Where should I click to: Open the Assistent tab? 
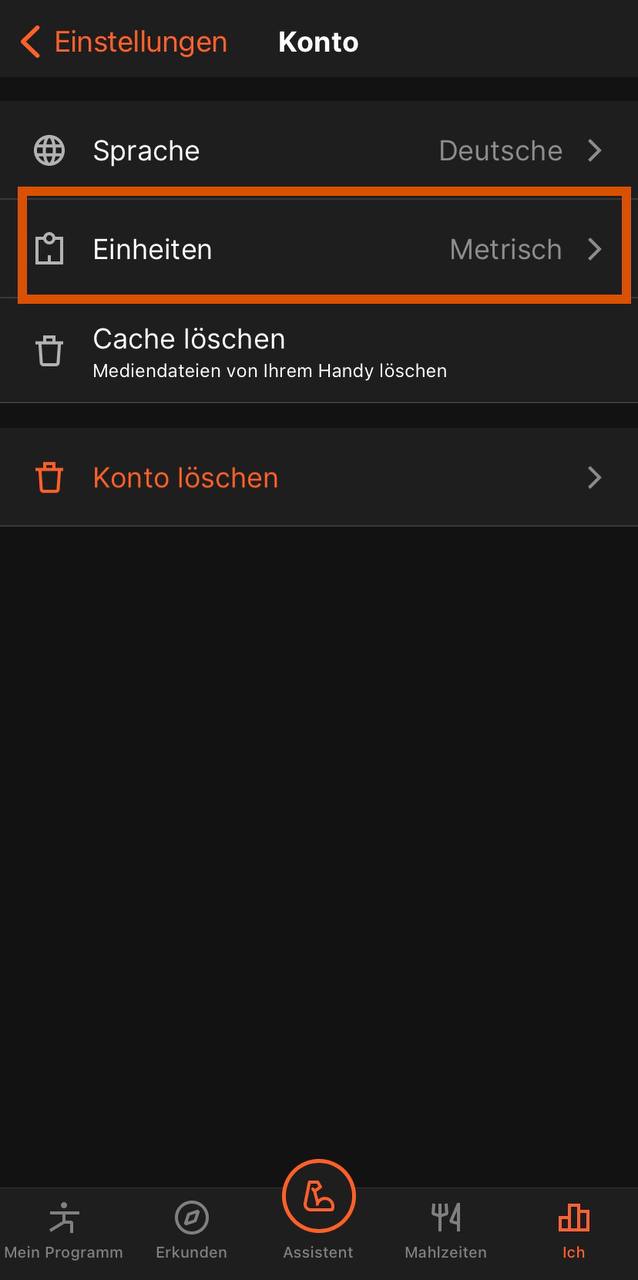(318, 1210)
